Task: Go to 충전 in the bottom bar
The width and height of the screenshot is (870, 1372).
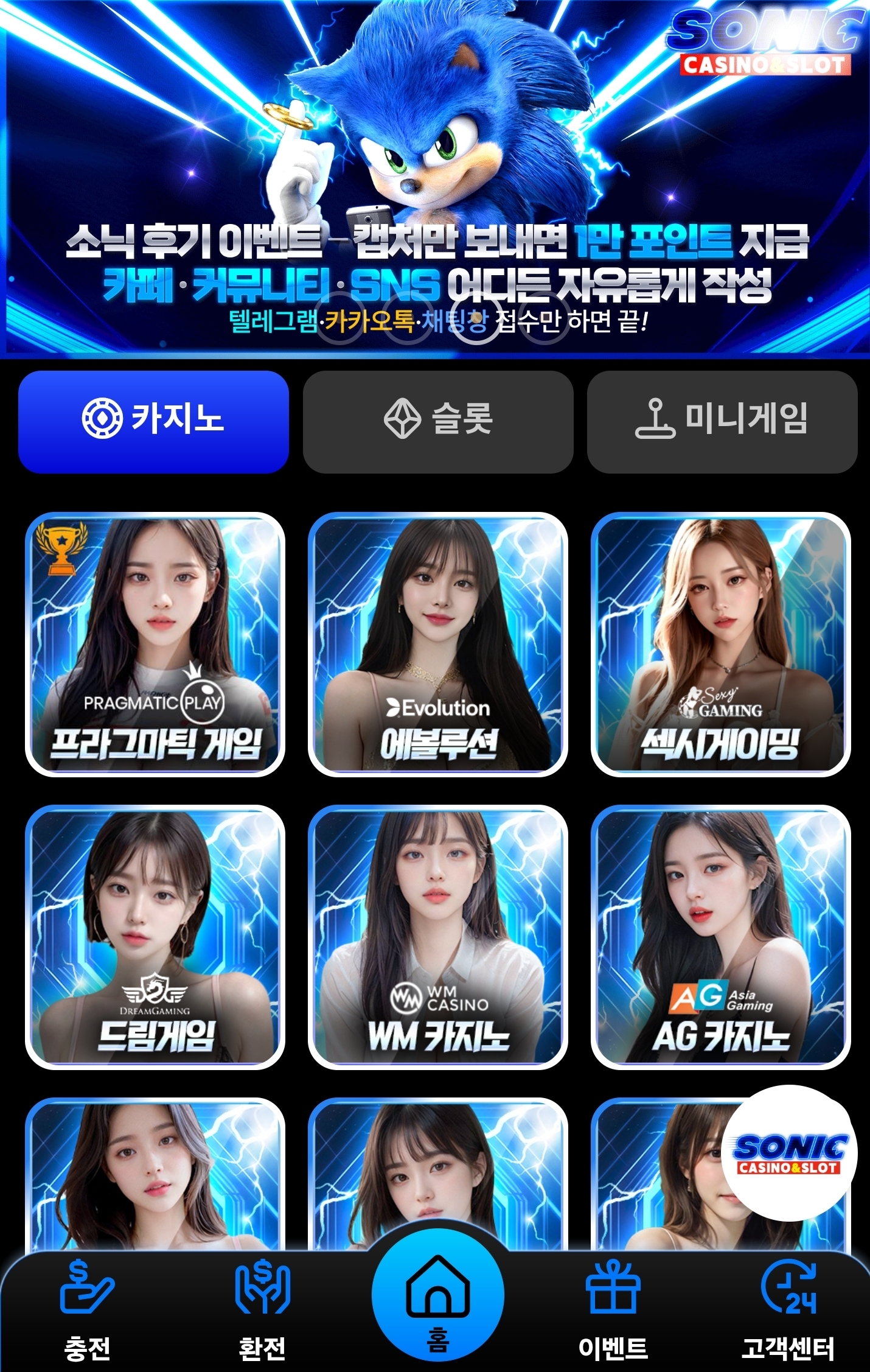Action: click(x=88, y=1310)
